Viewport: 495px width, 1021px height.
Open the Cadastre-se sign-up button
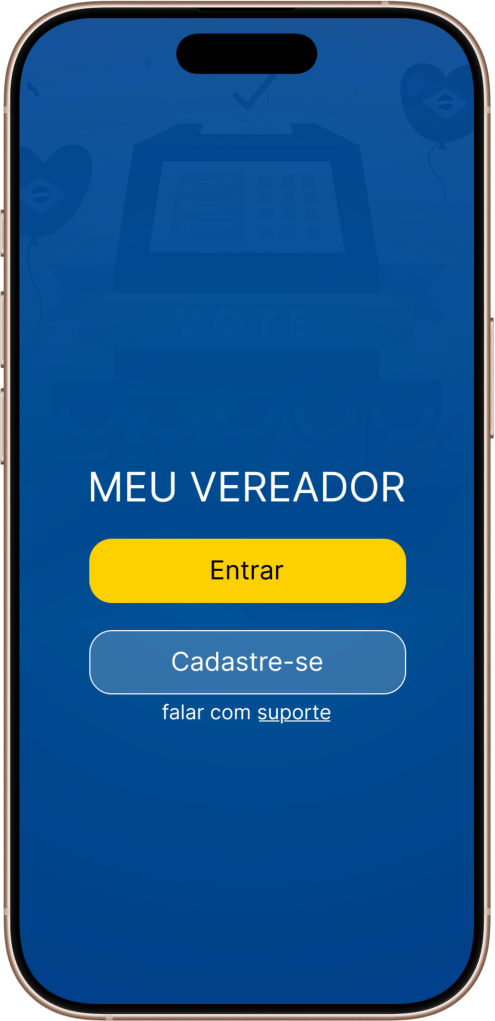[x=248, y=662]
